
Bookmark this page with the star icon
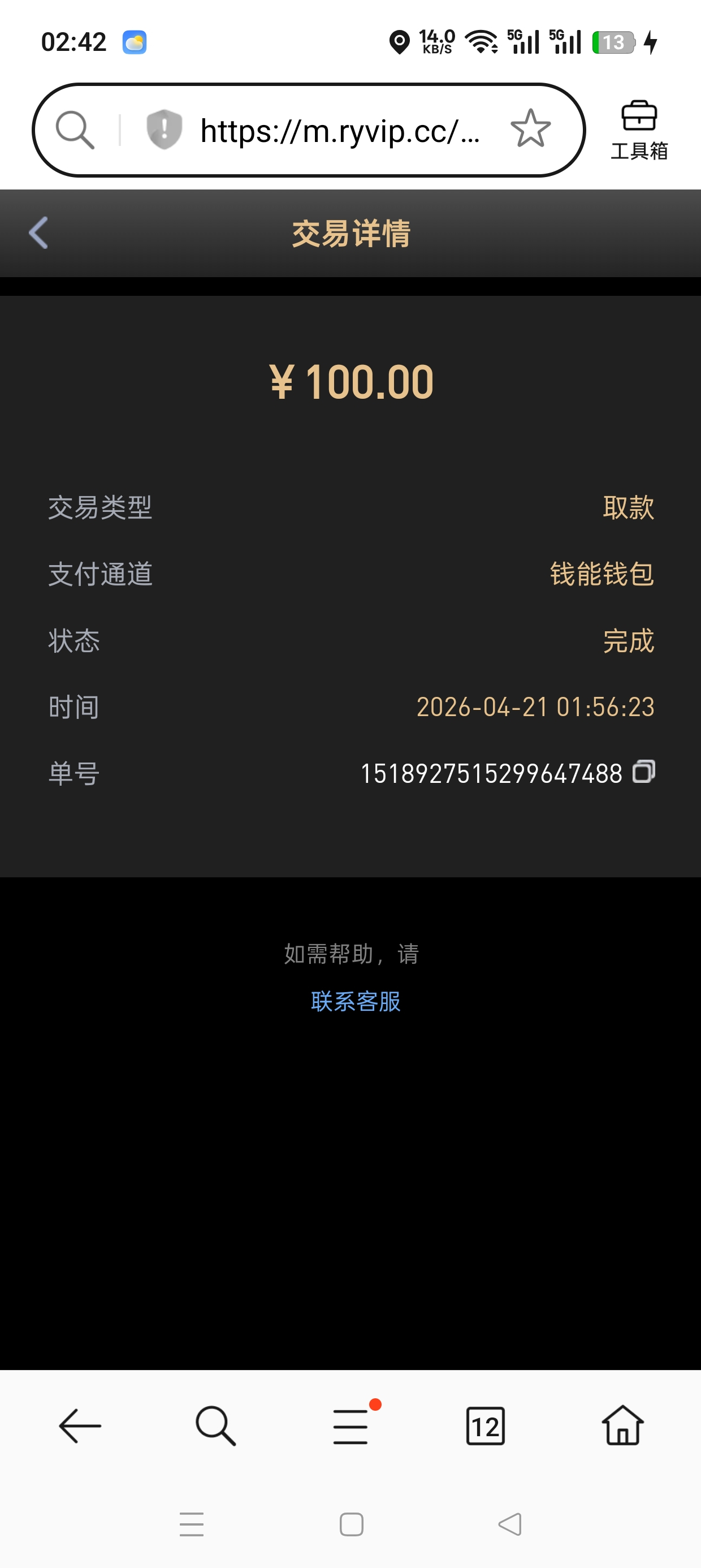[530, 129]
